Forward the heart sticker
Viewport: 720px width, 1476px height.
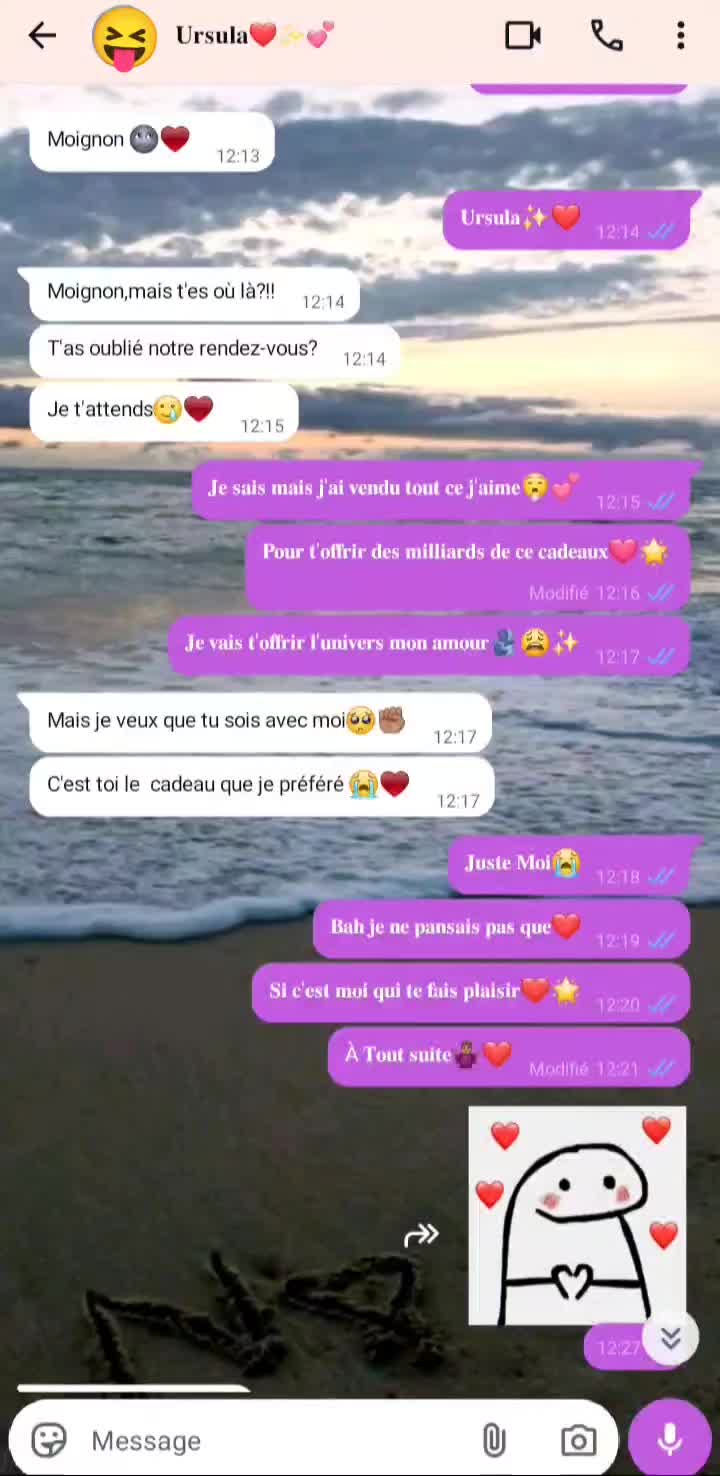(421, 1235)
